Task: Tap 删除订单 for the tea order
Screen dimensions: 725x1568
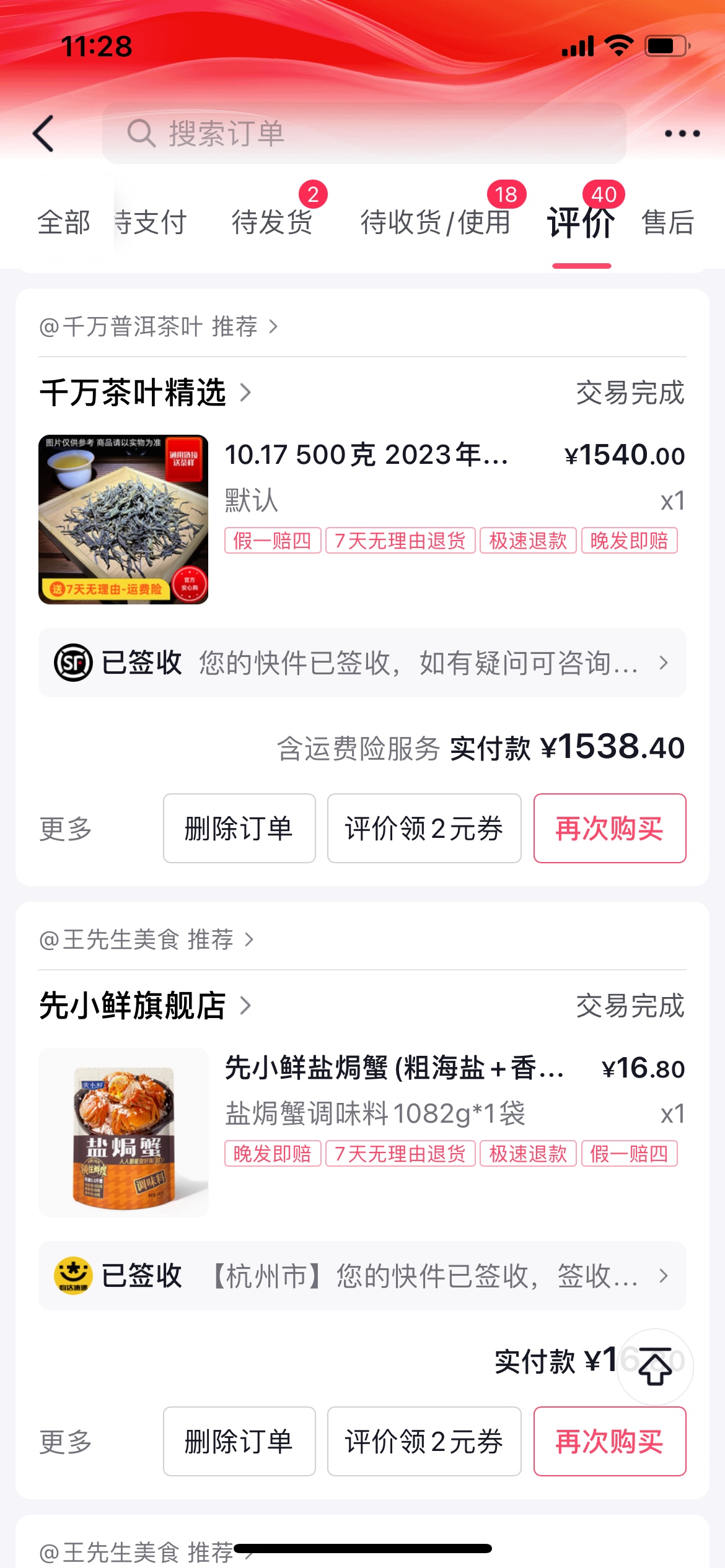Action: (239, 829)
